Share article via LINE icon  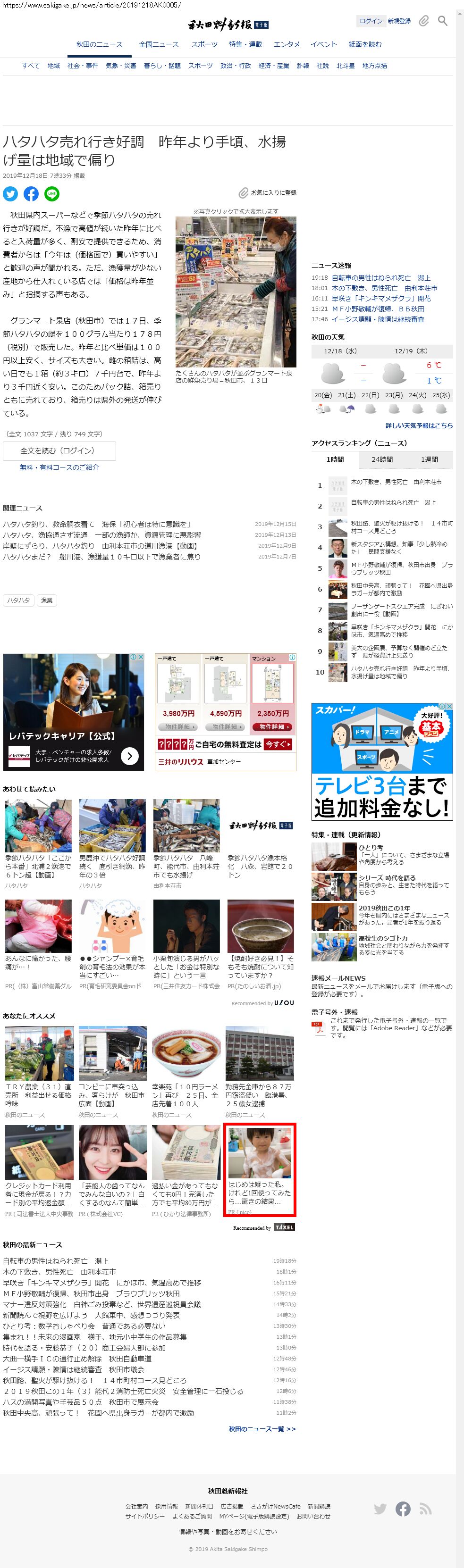tap(52, 193)
